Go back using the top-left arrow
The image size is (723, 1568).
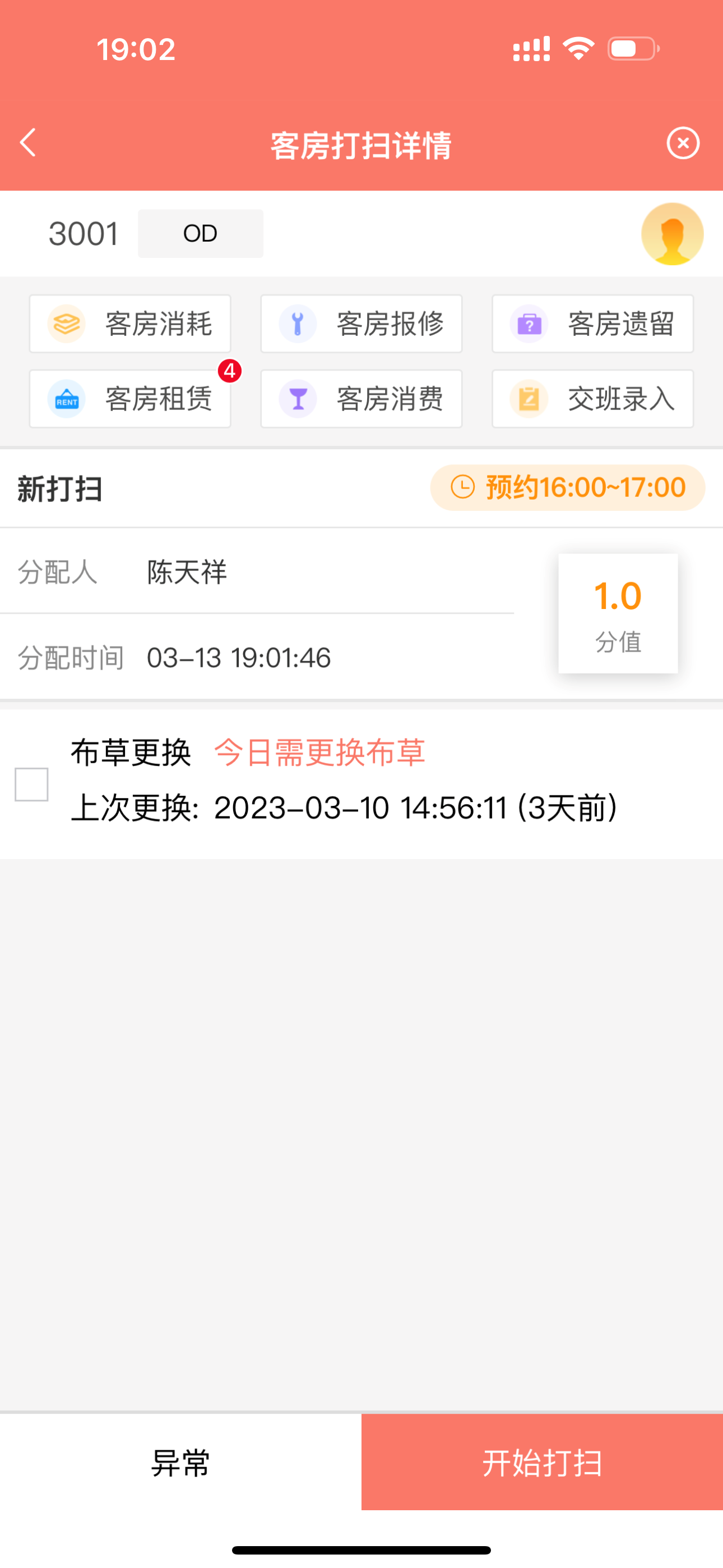coord(28,143)
